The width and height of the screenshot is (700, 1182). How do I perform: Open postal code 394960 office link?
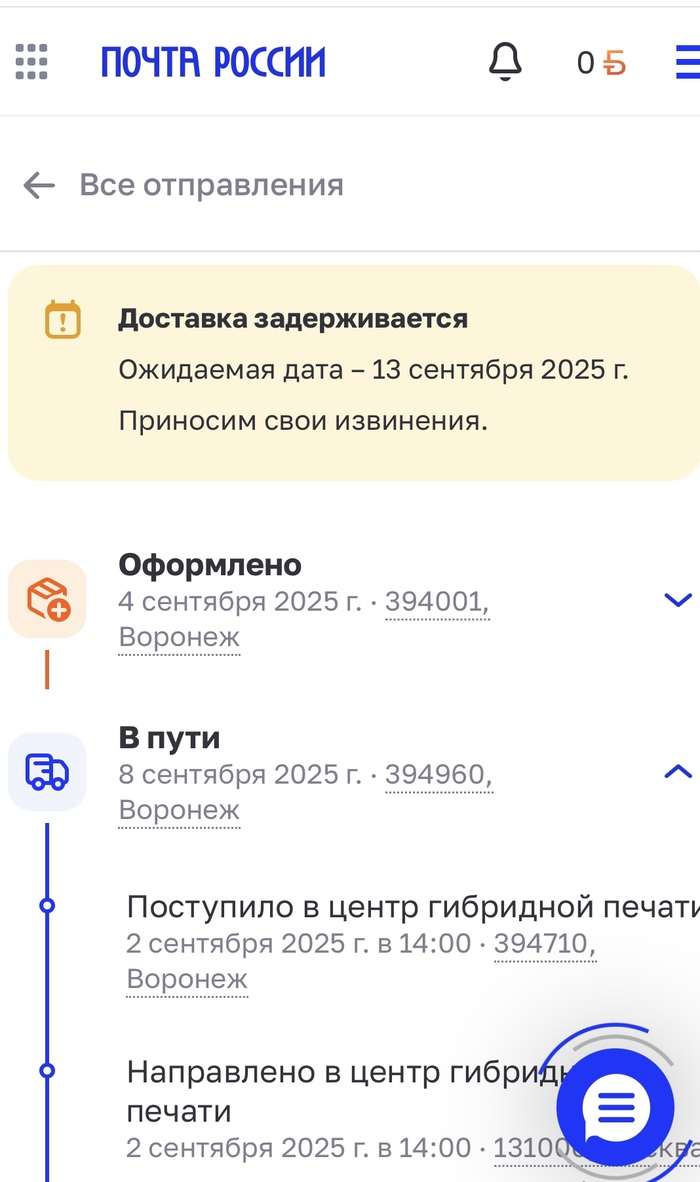(x=437, y=775)
